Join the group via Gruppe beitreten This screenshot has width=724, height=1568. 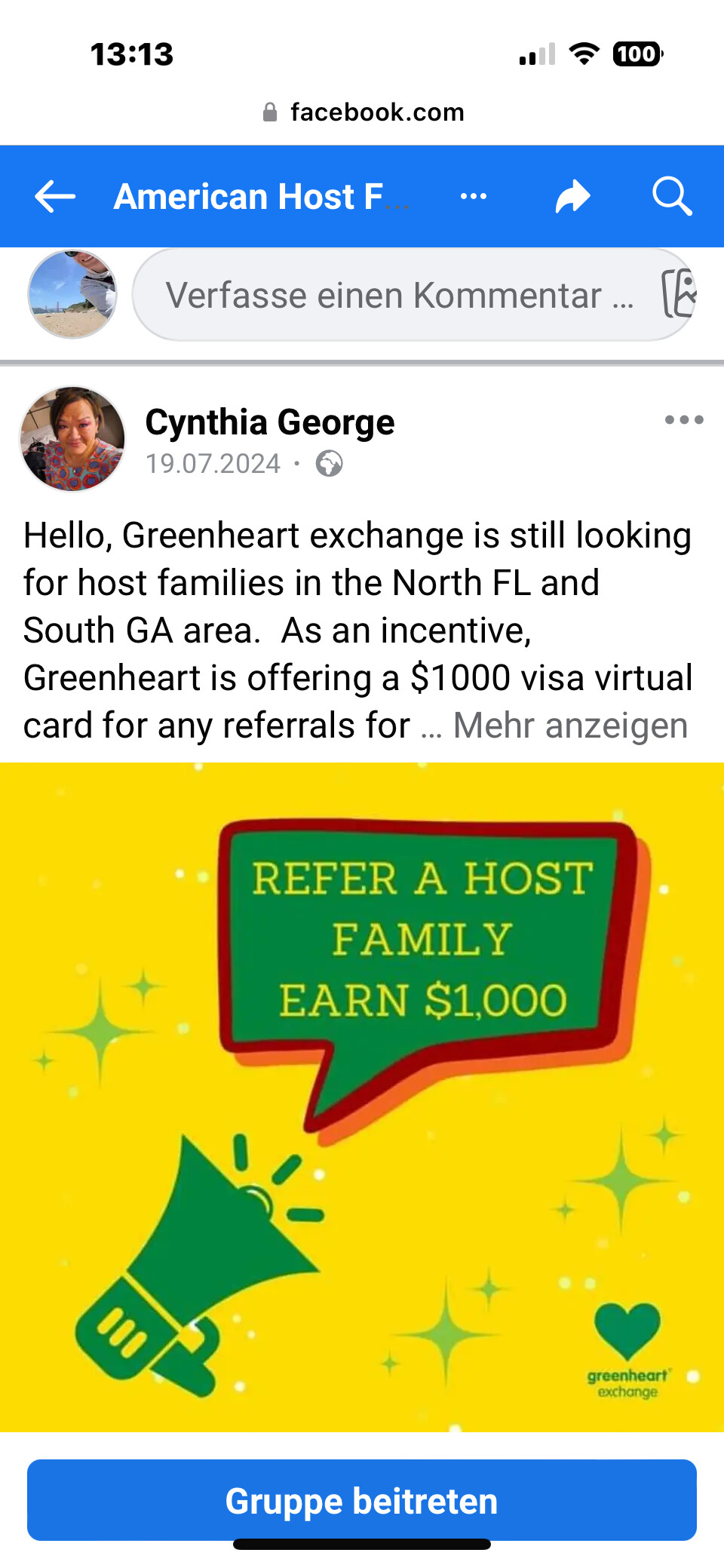coord(362,1500)
